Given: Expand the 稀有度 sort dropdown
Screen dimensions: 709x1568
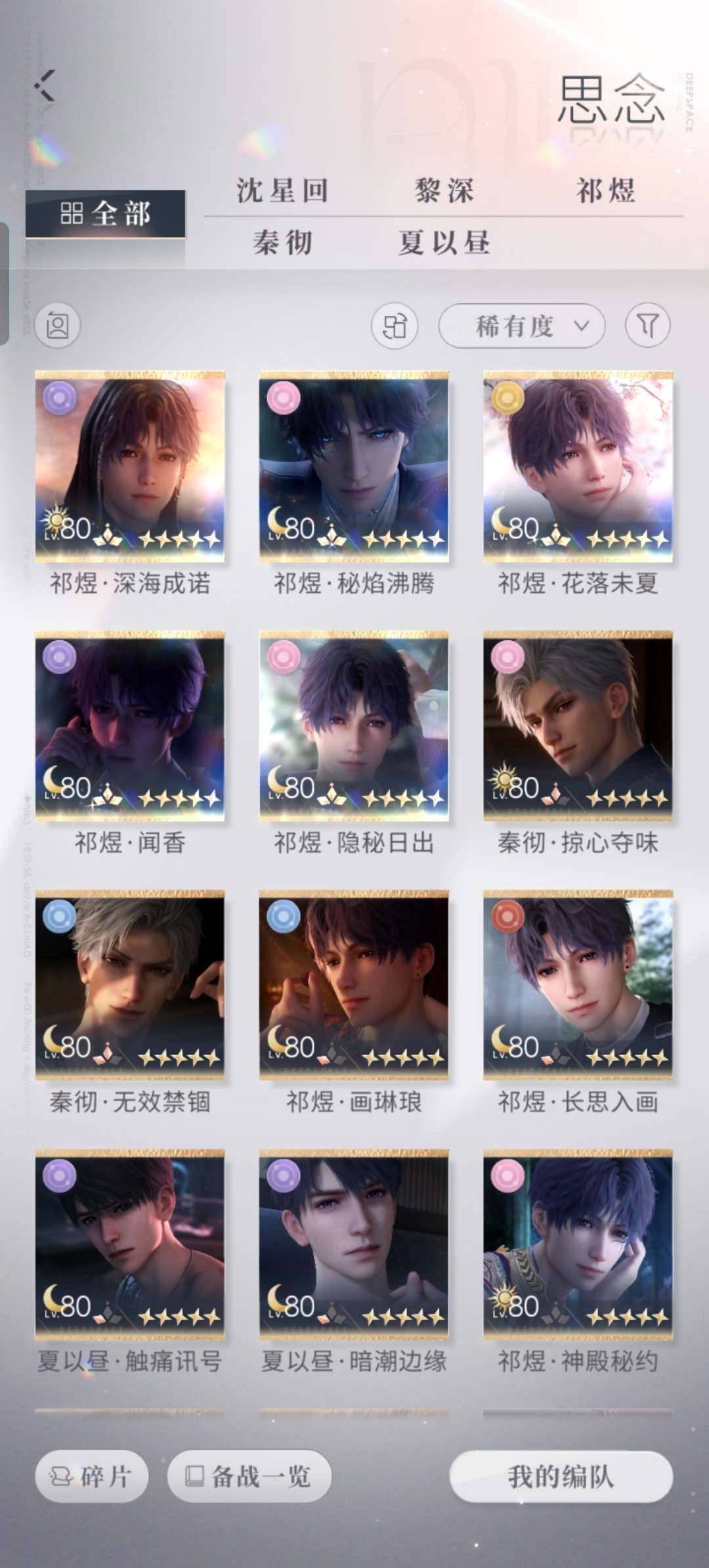Looking at the screenshot, I should [x=521, y=326].
